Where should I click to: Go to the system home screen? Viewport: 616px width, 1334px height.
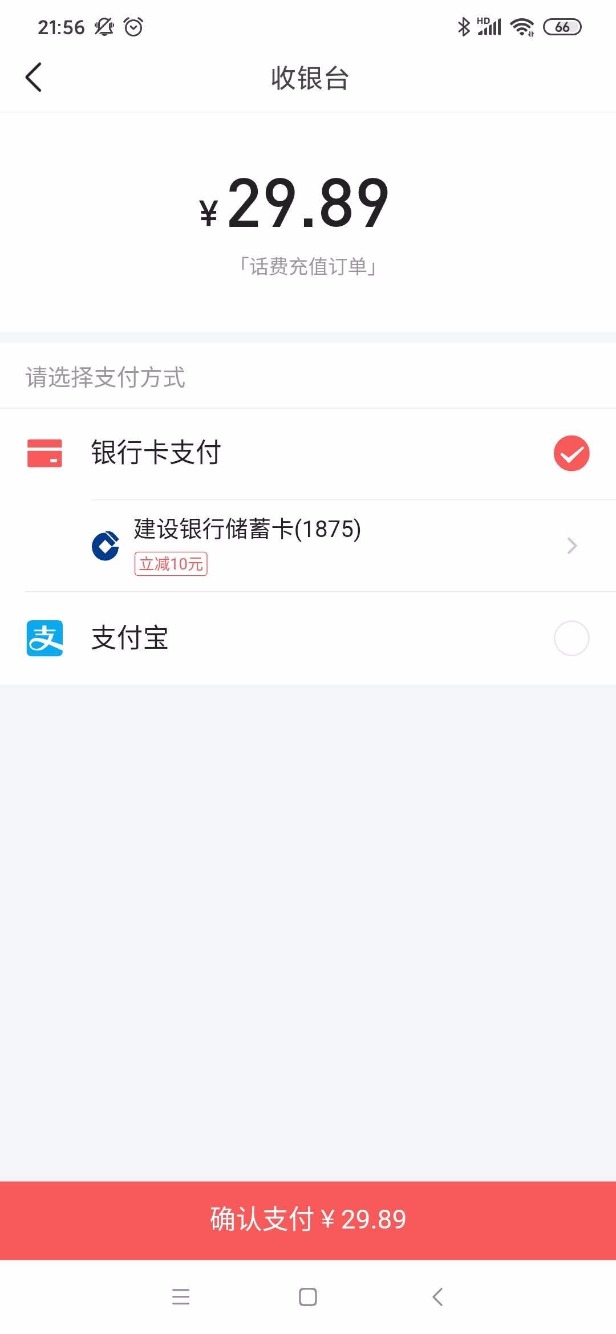(308, 1297)
